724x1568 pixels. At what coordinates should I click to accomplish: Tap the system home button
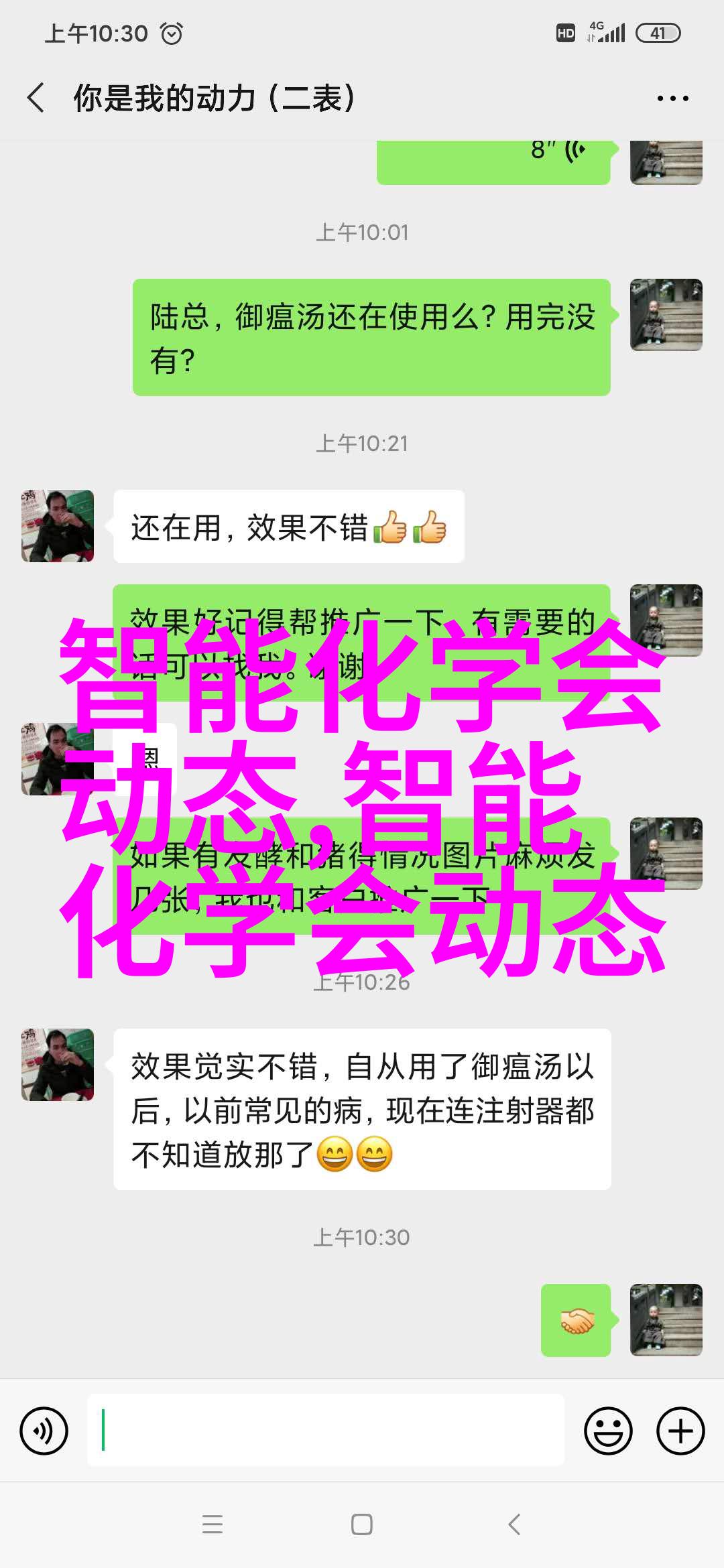click(362, 1524)
